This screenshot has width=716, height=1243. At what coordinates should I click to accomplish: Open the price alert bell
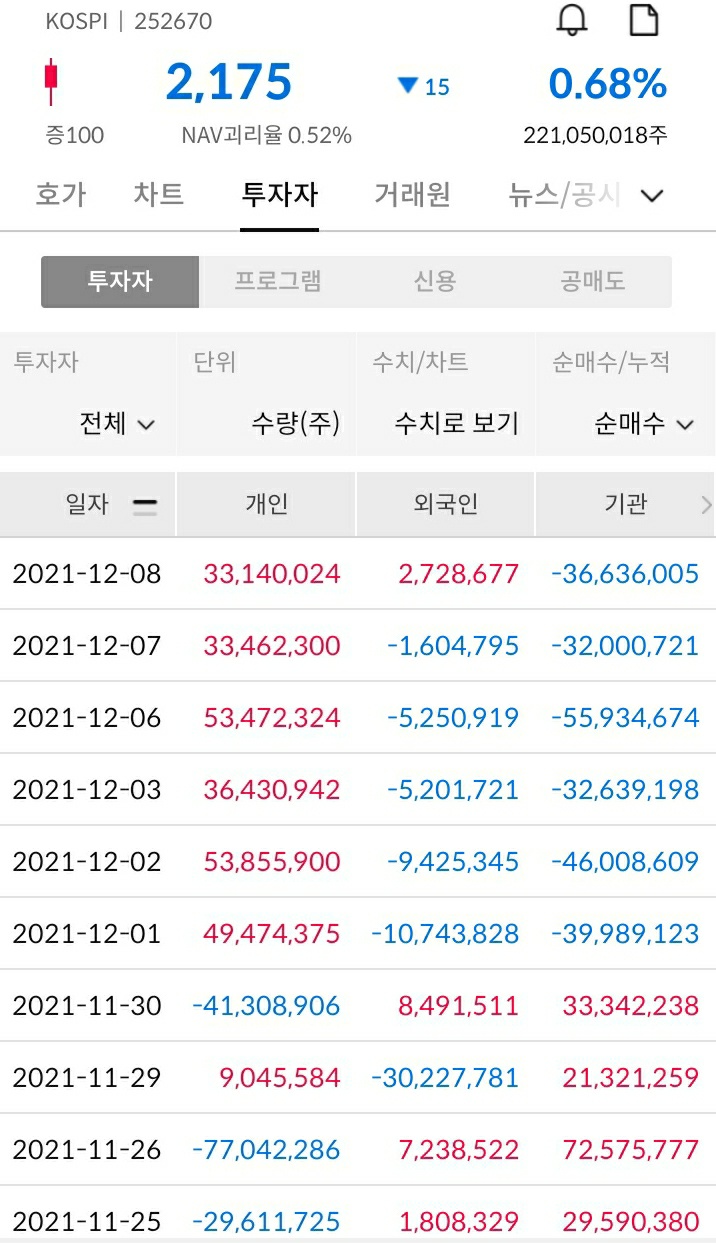572,20
